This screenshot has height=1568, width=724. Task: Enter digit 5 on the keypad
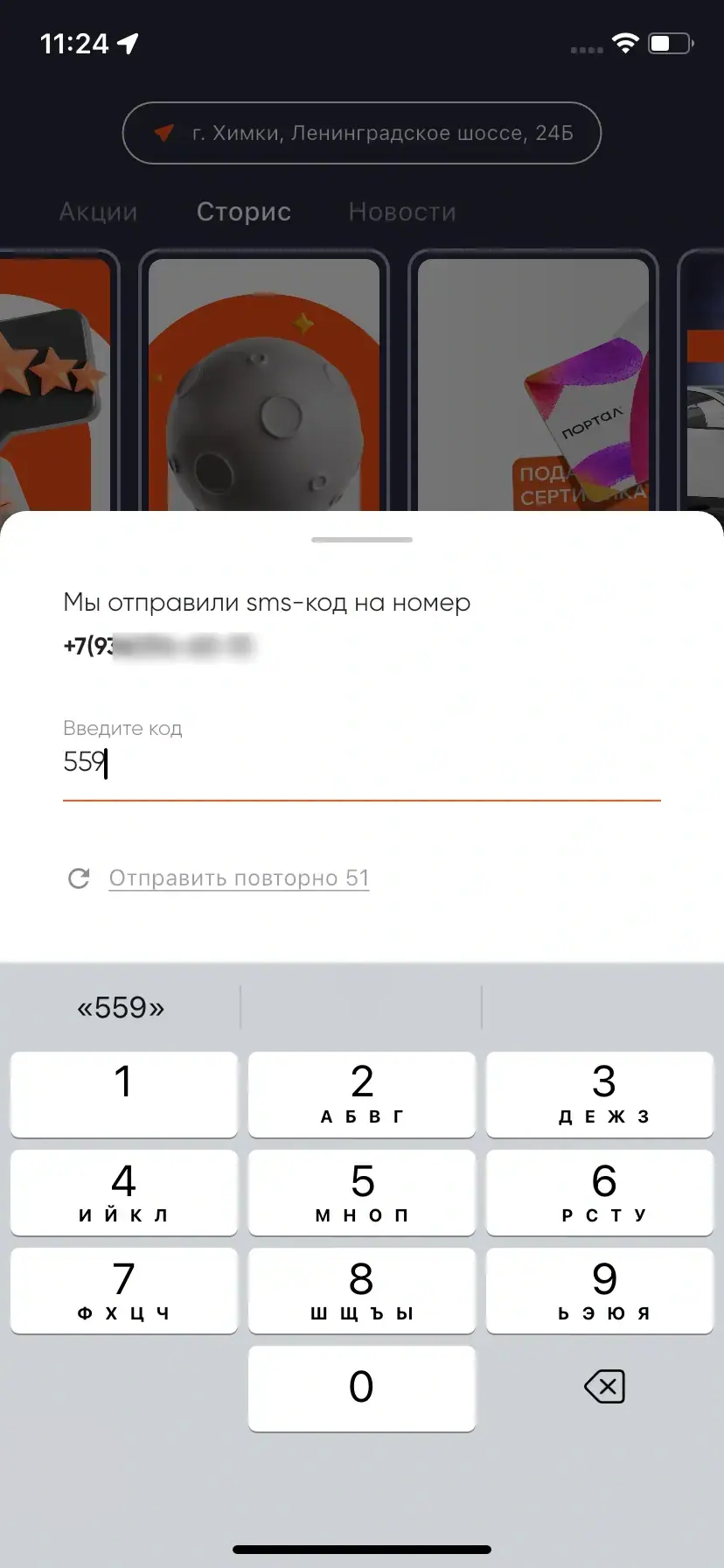point(361,1192)
